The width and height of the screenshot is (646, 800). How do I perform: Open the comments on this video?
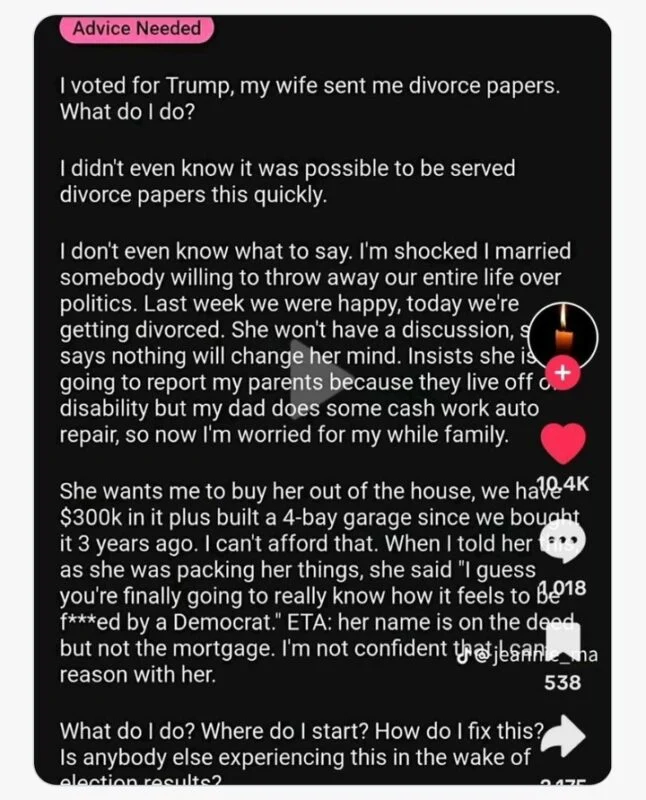pyautogui.click(x=562, y=542)
